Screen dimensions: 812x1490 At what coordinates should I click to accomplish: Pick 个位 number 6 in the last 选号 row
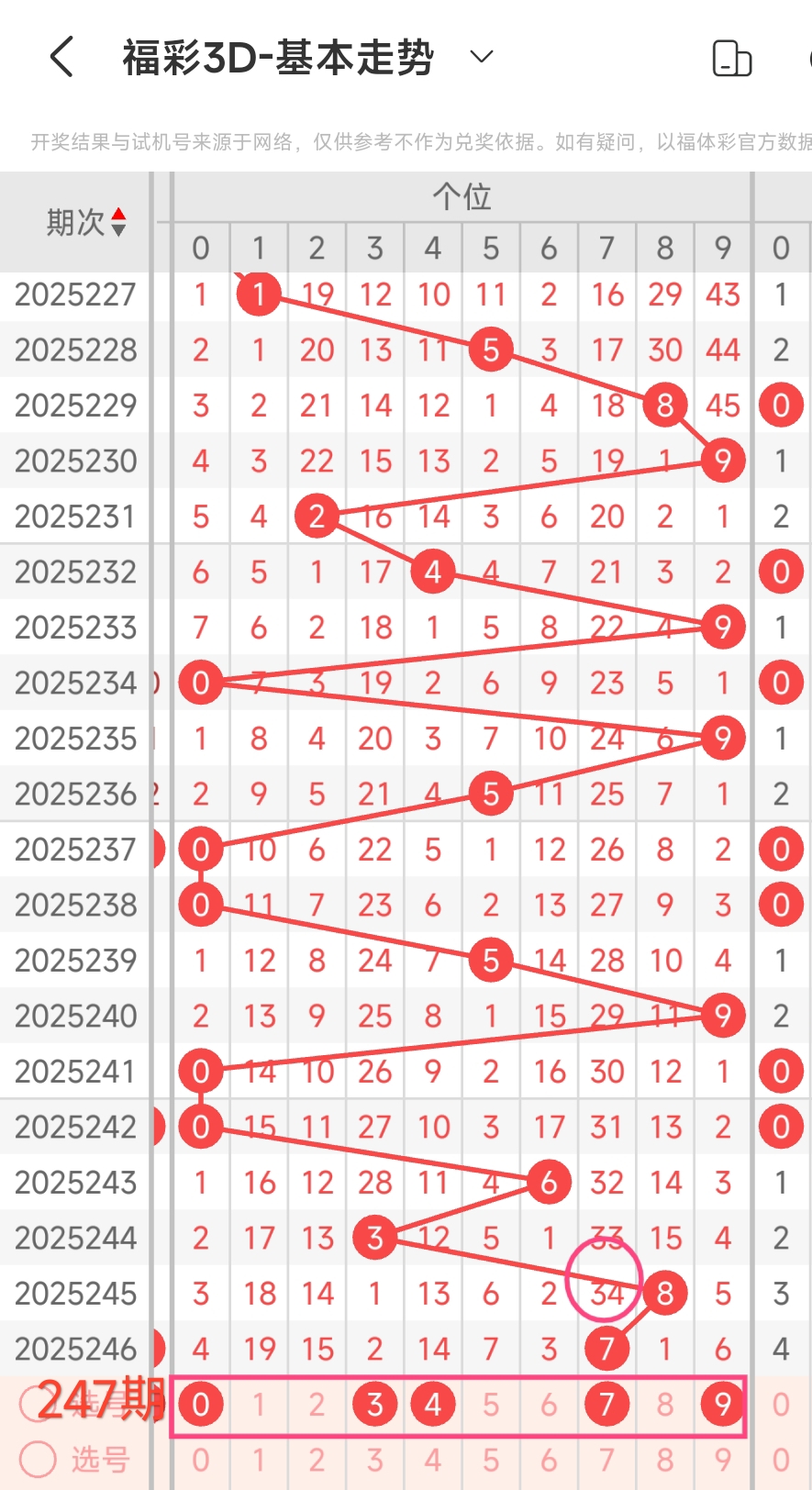[549, 1460]
